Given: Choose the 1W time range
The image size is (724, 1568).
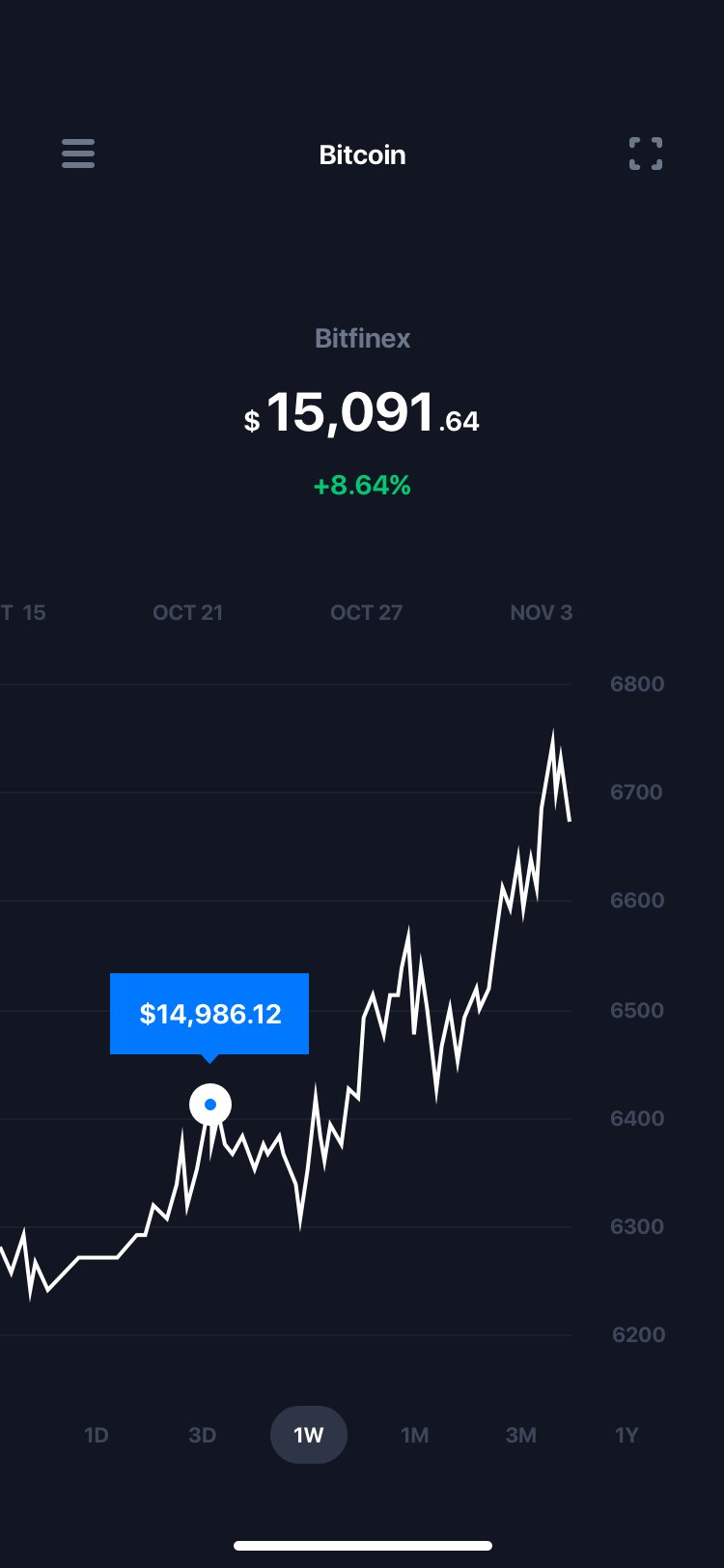Looking at the screenshot, I should 309,1435.
